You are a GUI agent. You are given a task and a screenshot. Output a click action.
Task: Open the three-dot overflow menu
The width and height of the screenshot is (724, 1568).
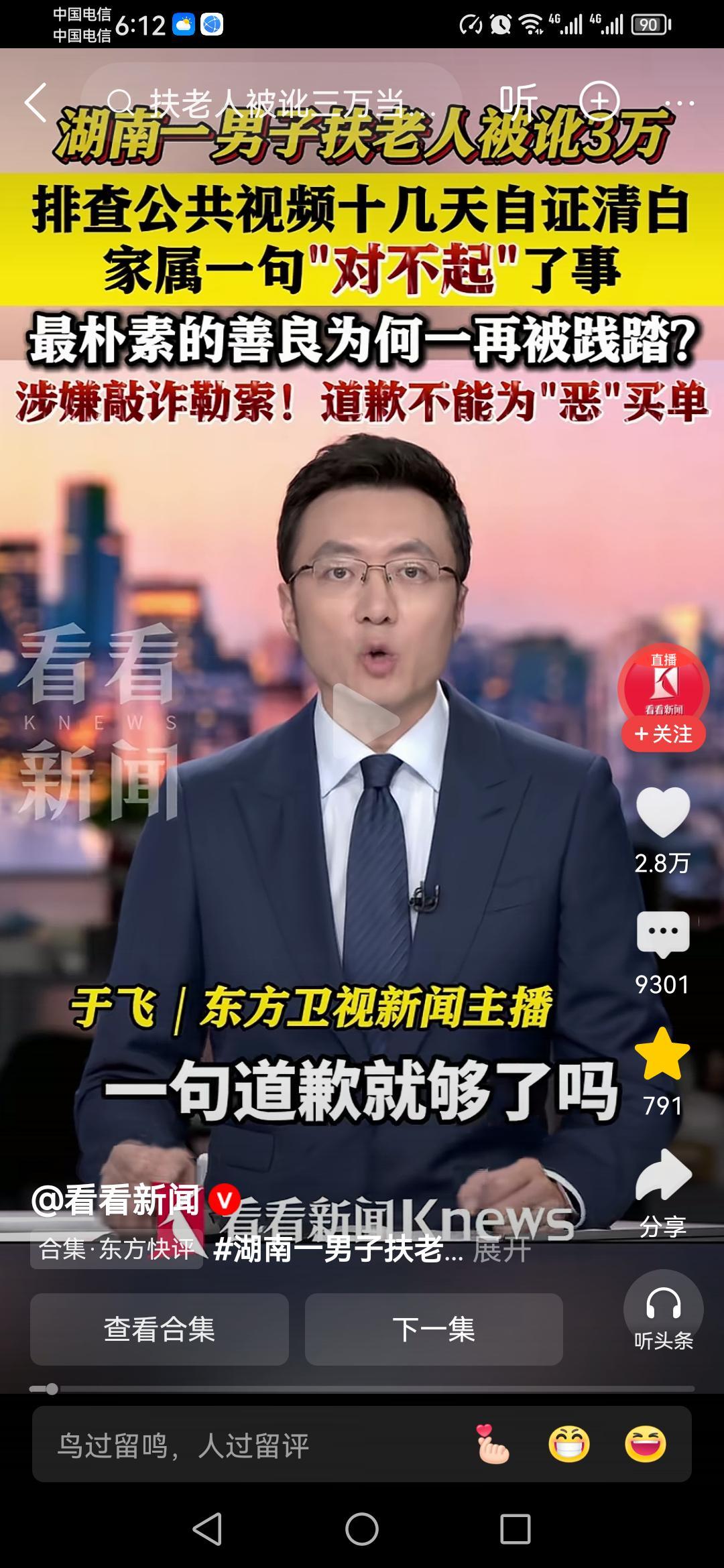click(x=678, y=103)
